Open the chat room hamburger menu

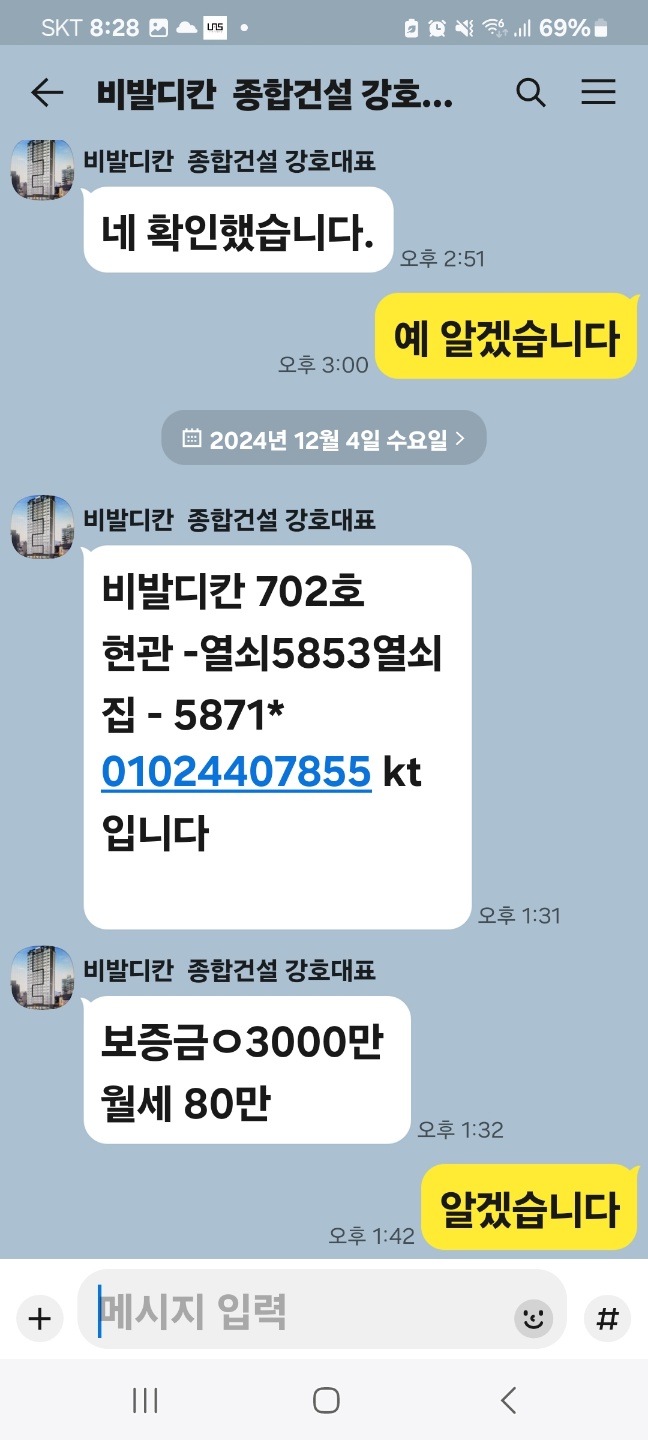tap(598, 93)
